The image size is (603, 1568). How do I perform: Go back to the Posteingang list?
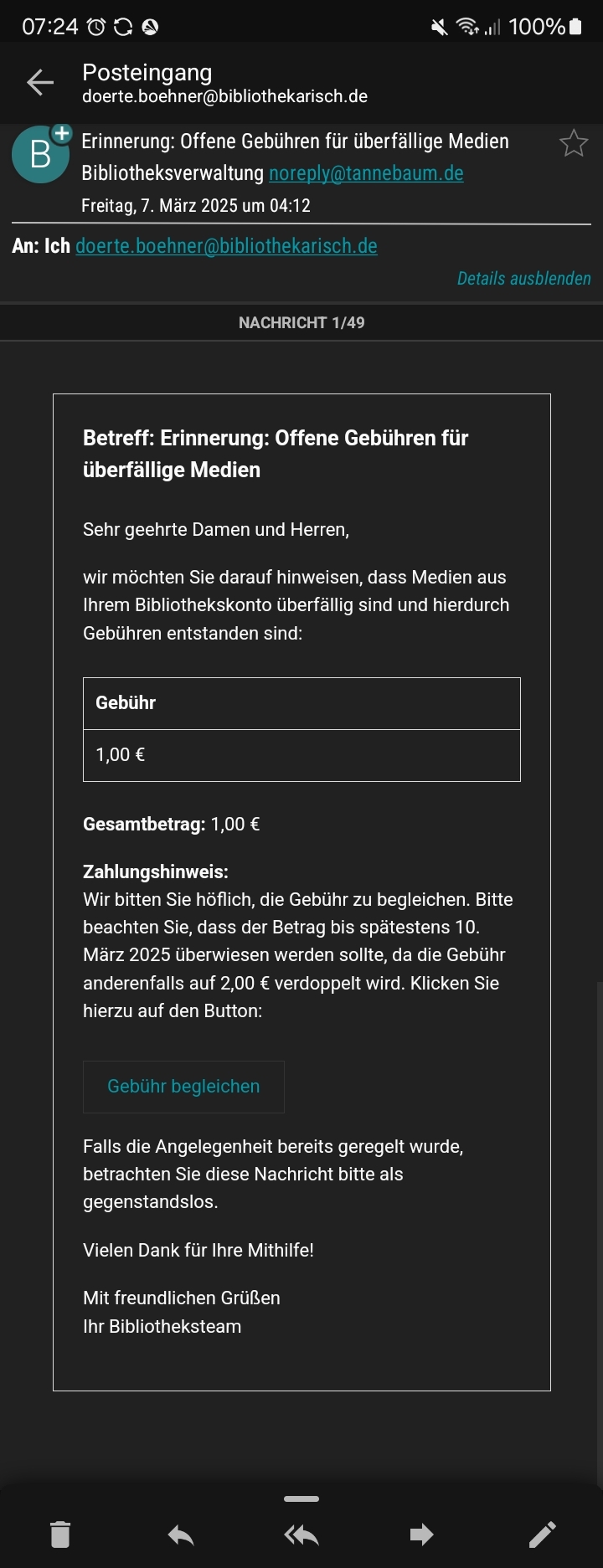(39, 82)
